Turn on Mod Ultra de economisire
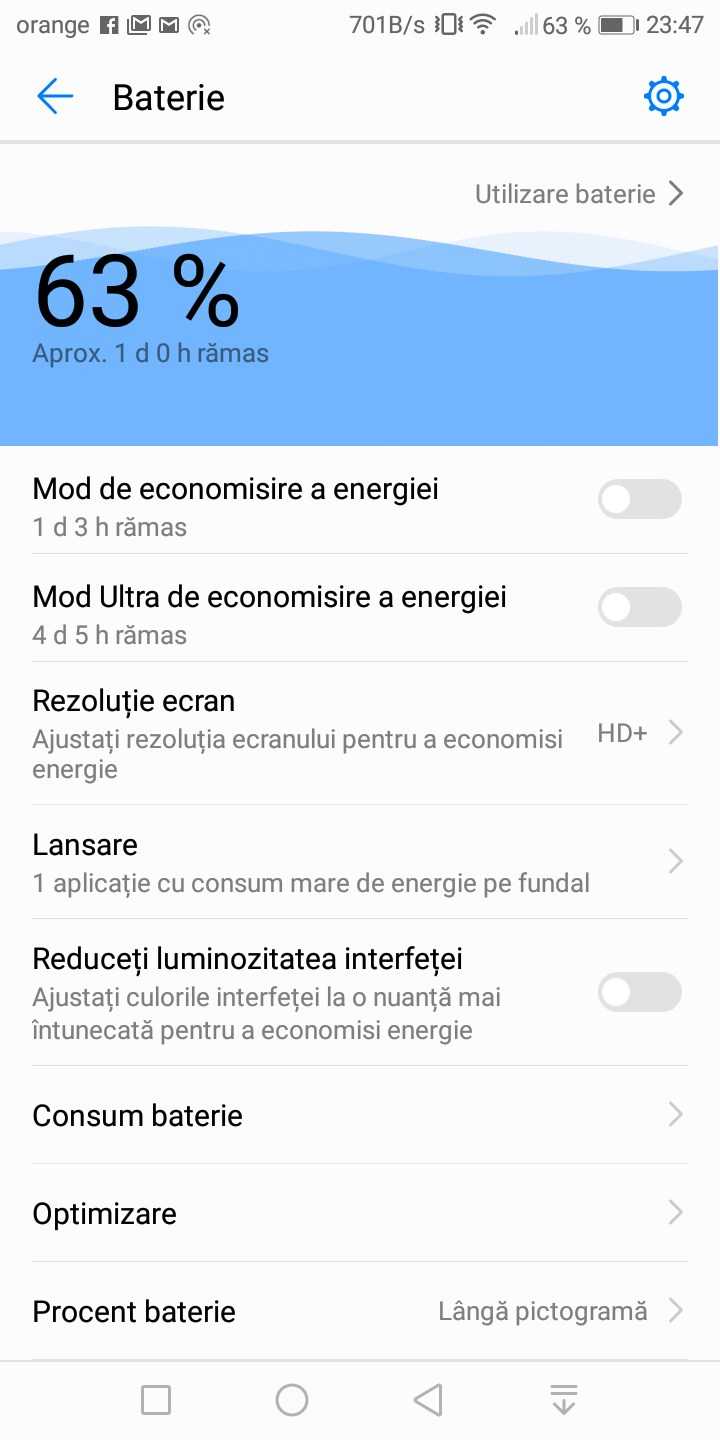 (x=639, y=607)
